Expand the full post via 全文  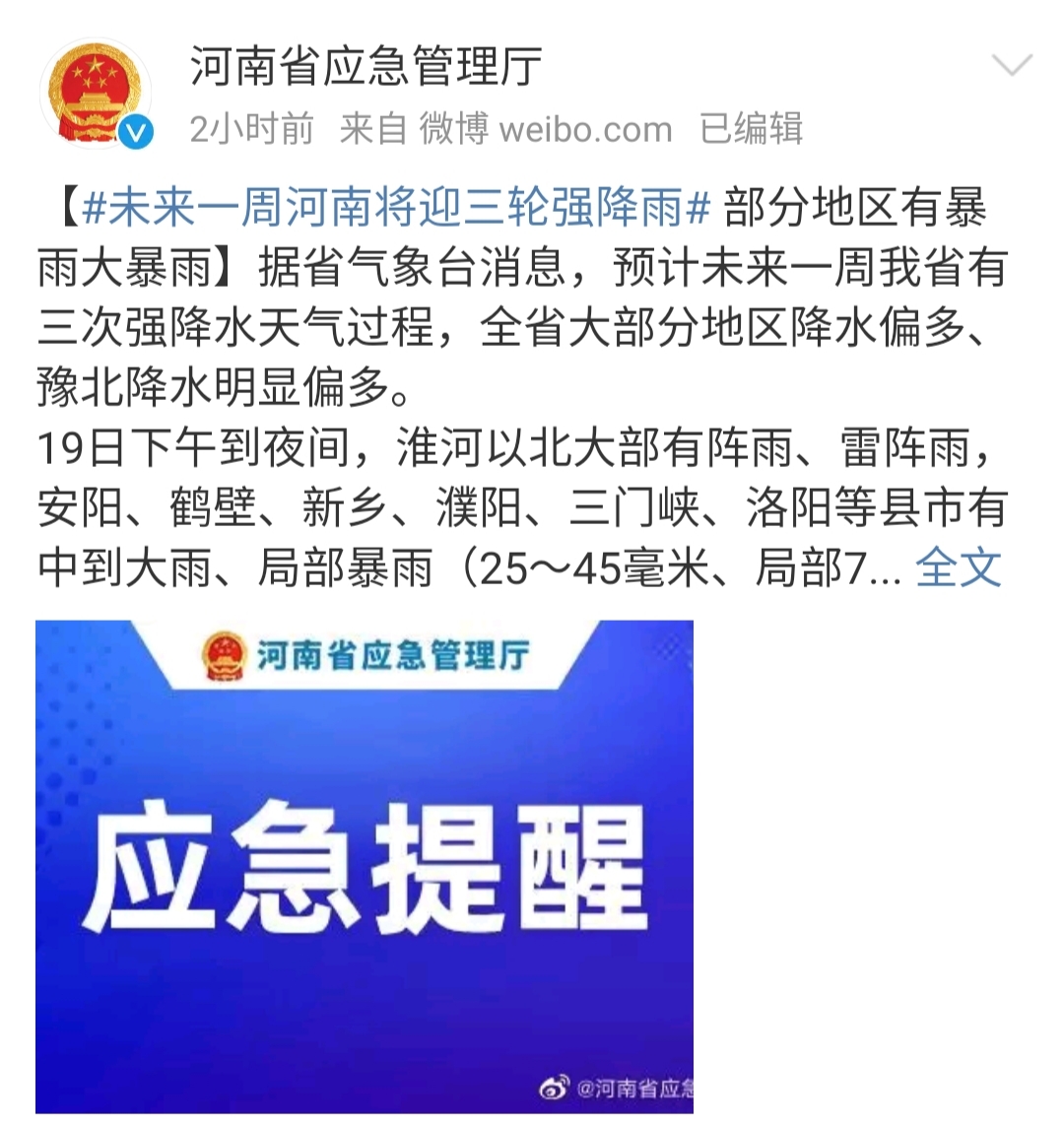pos(958,567)
